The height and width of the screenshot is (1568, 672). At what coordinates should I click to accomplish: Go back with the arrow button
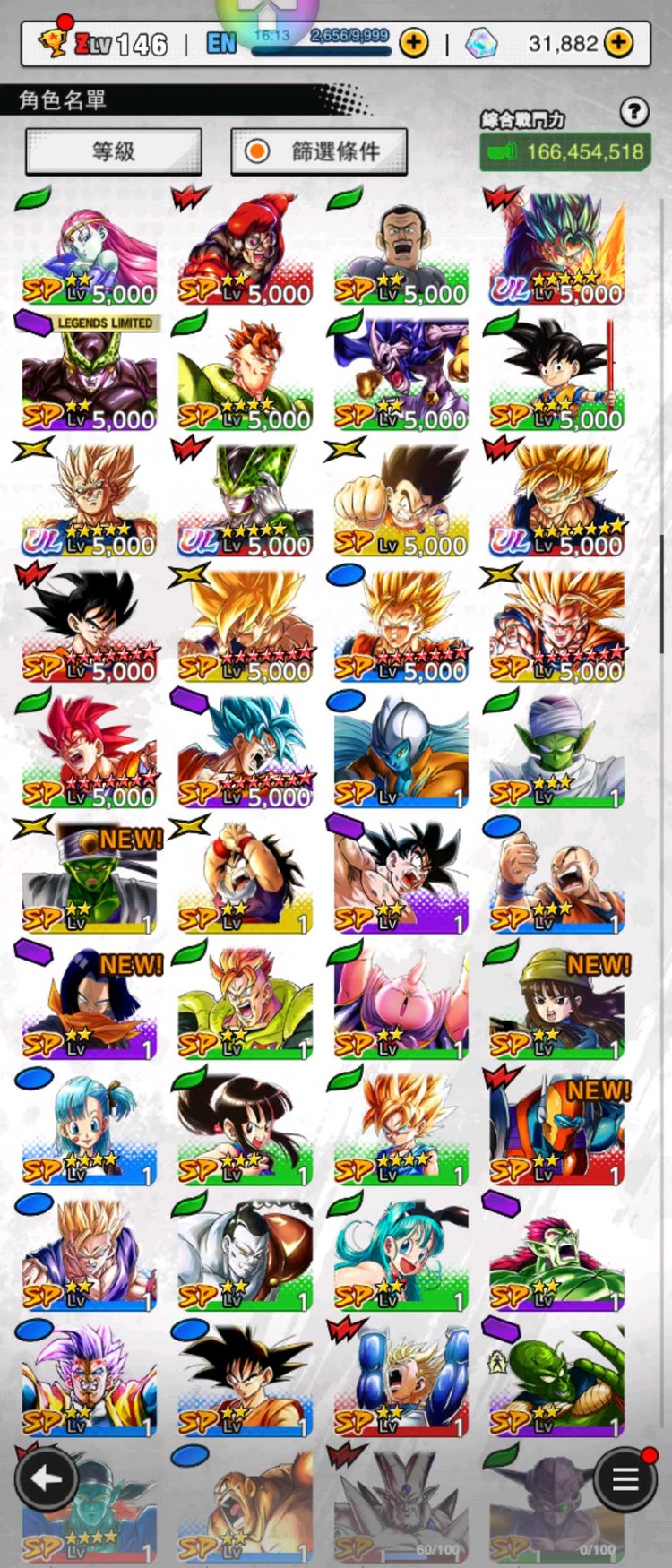point(46,1479)
